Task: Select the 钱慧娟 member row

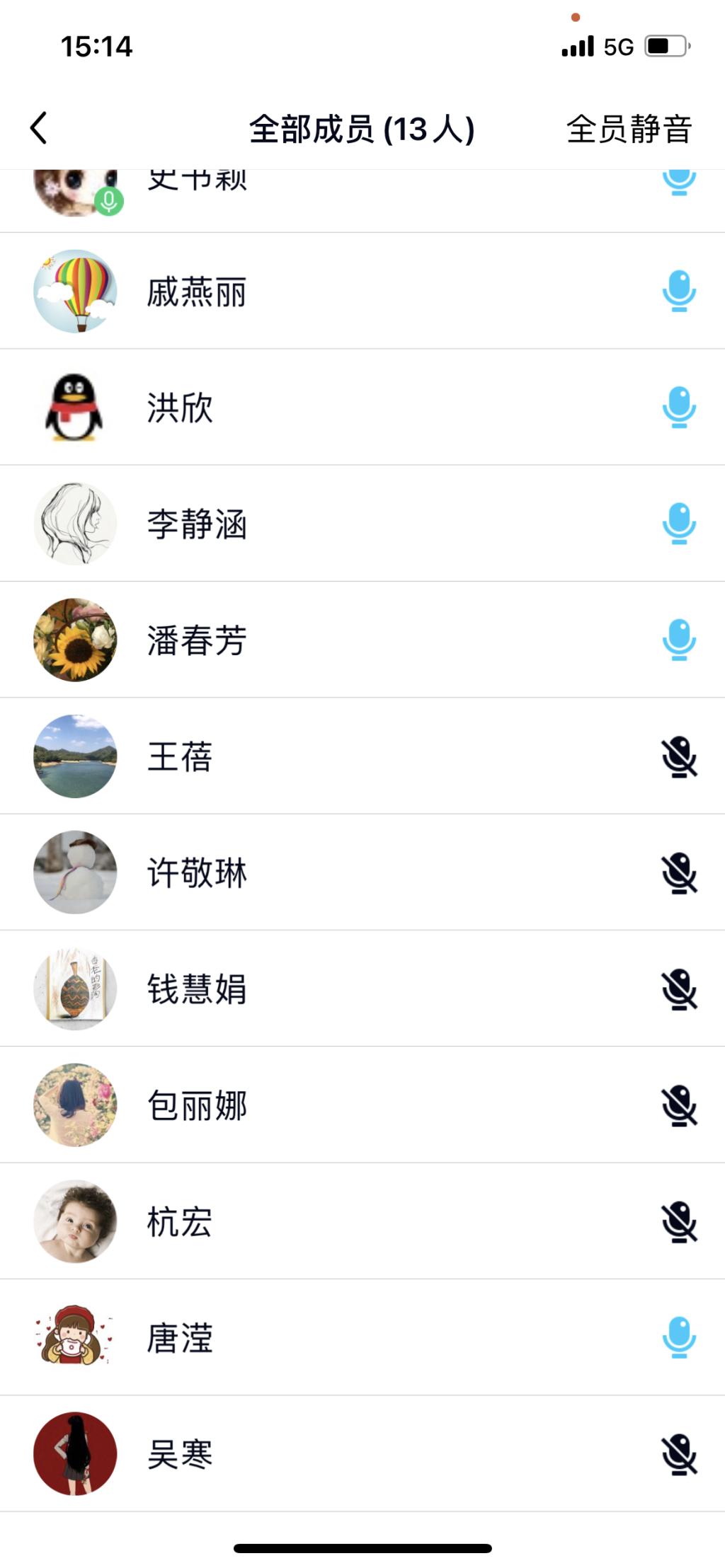Action: click(354, 989)
